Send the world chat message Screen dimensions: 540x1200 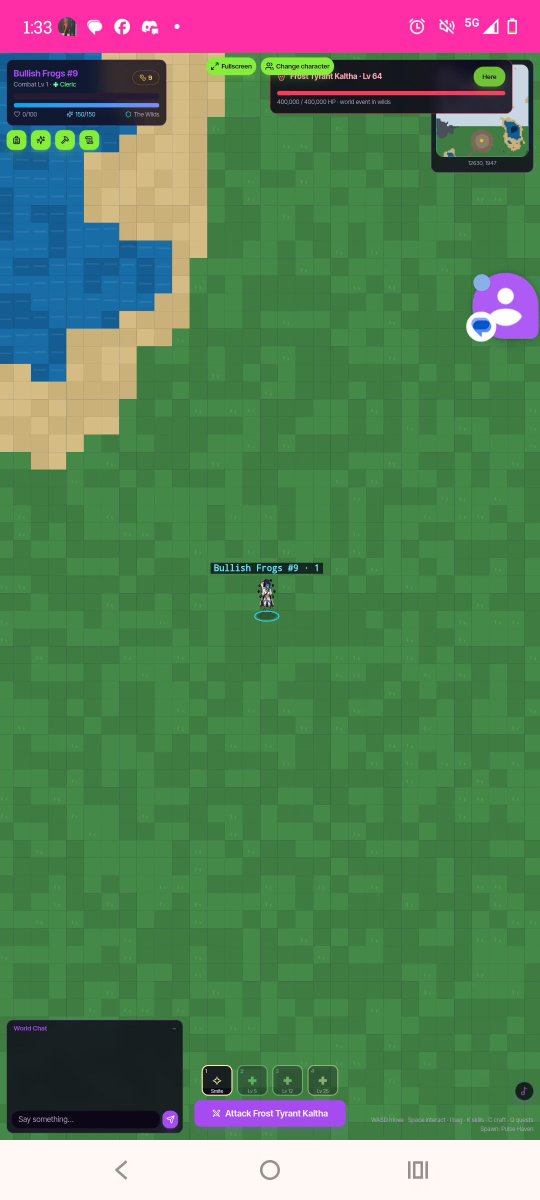pos(170,1119)
